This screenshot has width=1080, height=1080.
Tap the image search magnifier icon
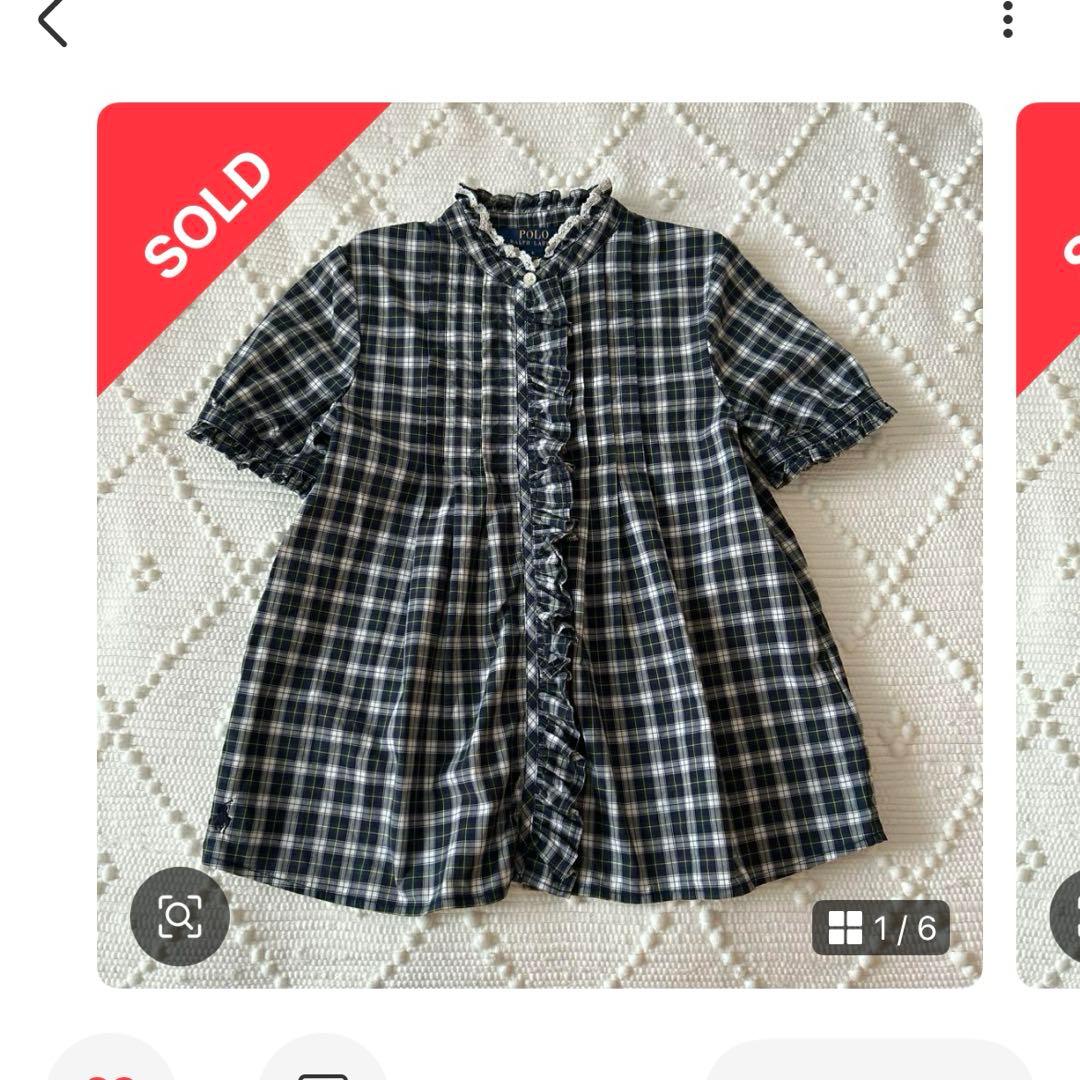[180, 916]
